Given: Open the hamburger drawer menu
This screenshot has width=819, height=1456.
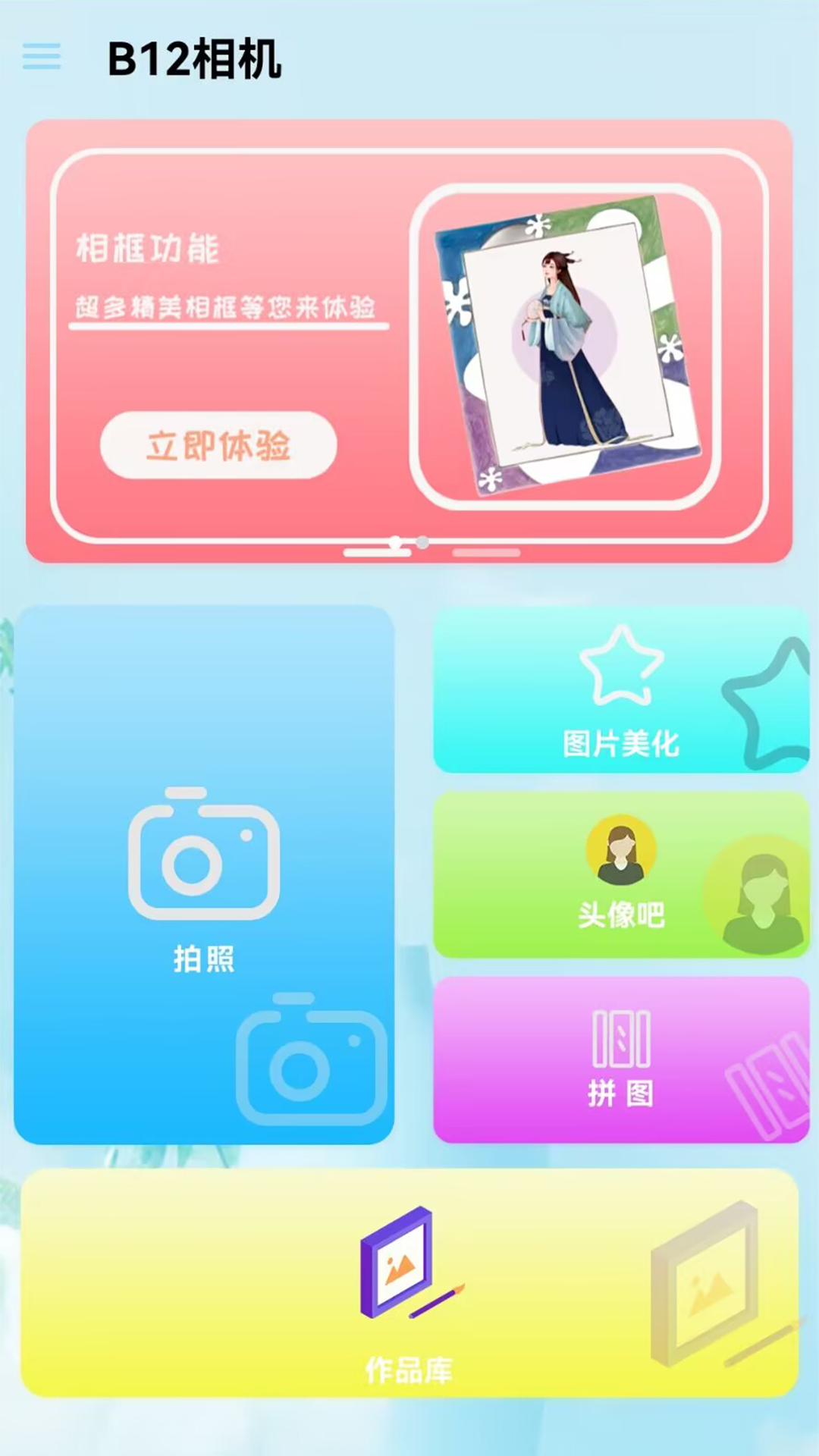Looking at the screenshot, I should click(x=42, y=57).
